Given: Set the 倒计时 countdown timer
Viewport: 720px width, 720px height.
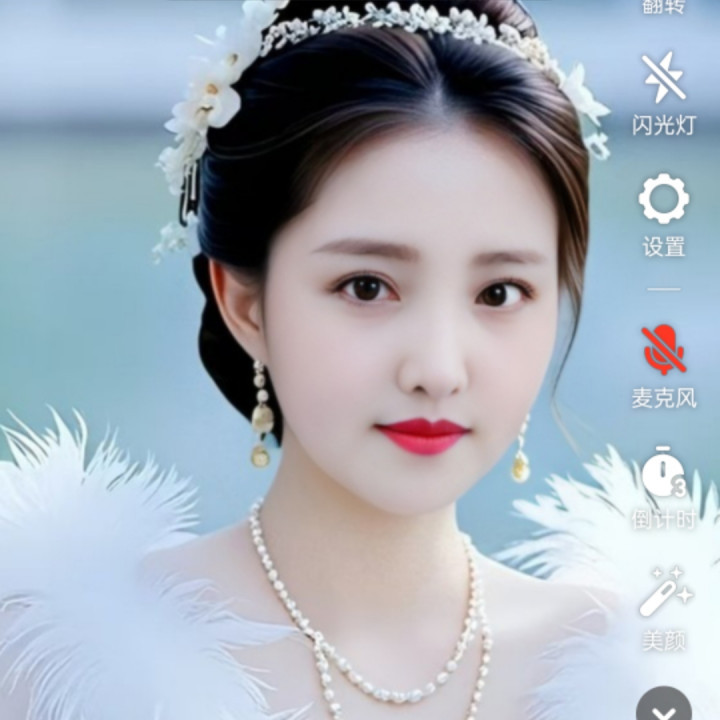Looking at the screenshot, I should point(664,473).
